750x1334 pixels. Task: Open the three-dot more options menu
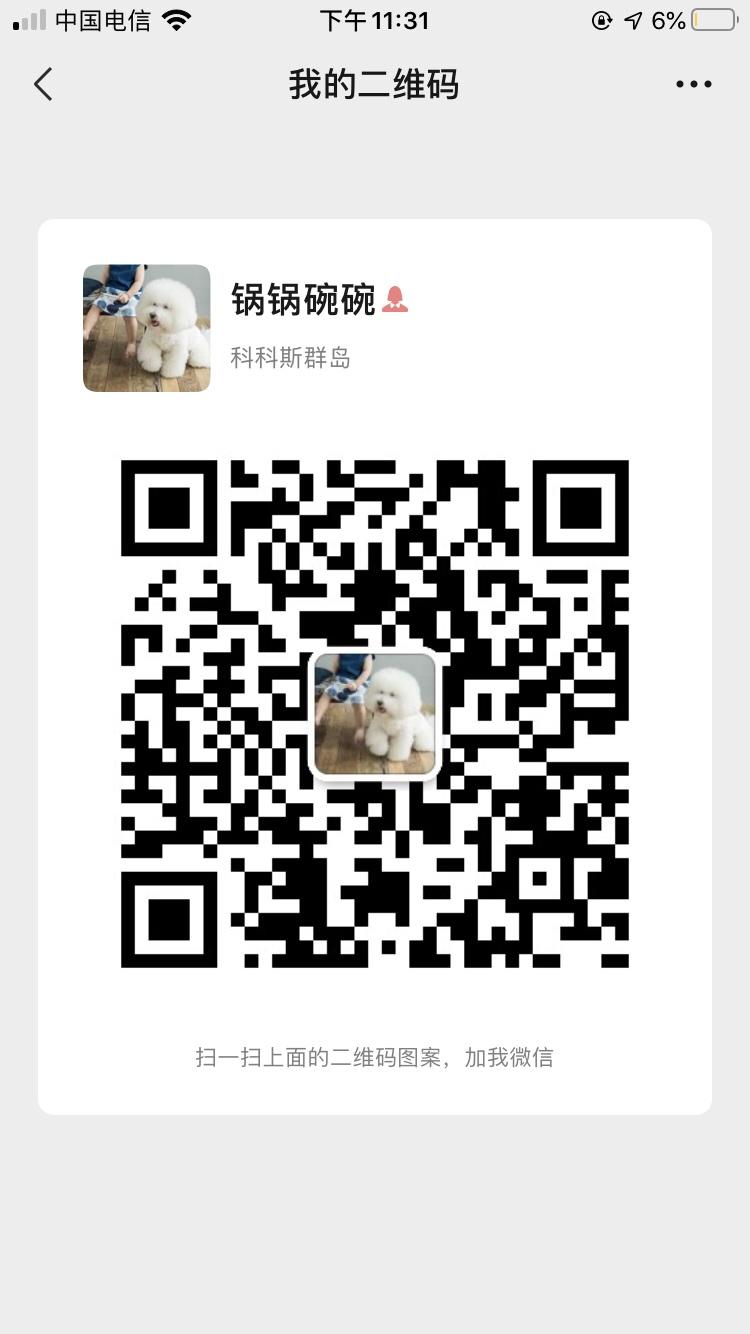pos(693,85)
